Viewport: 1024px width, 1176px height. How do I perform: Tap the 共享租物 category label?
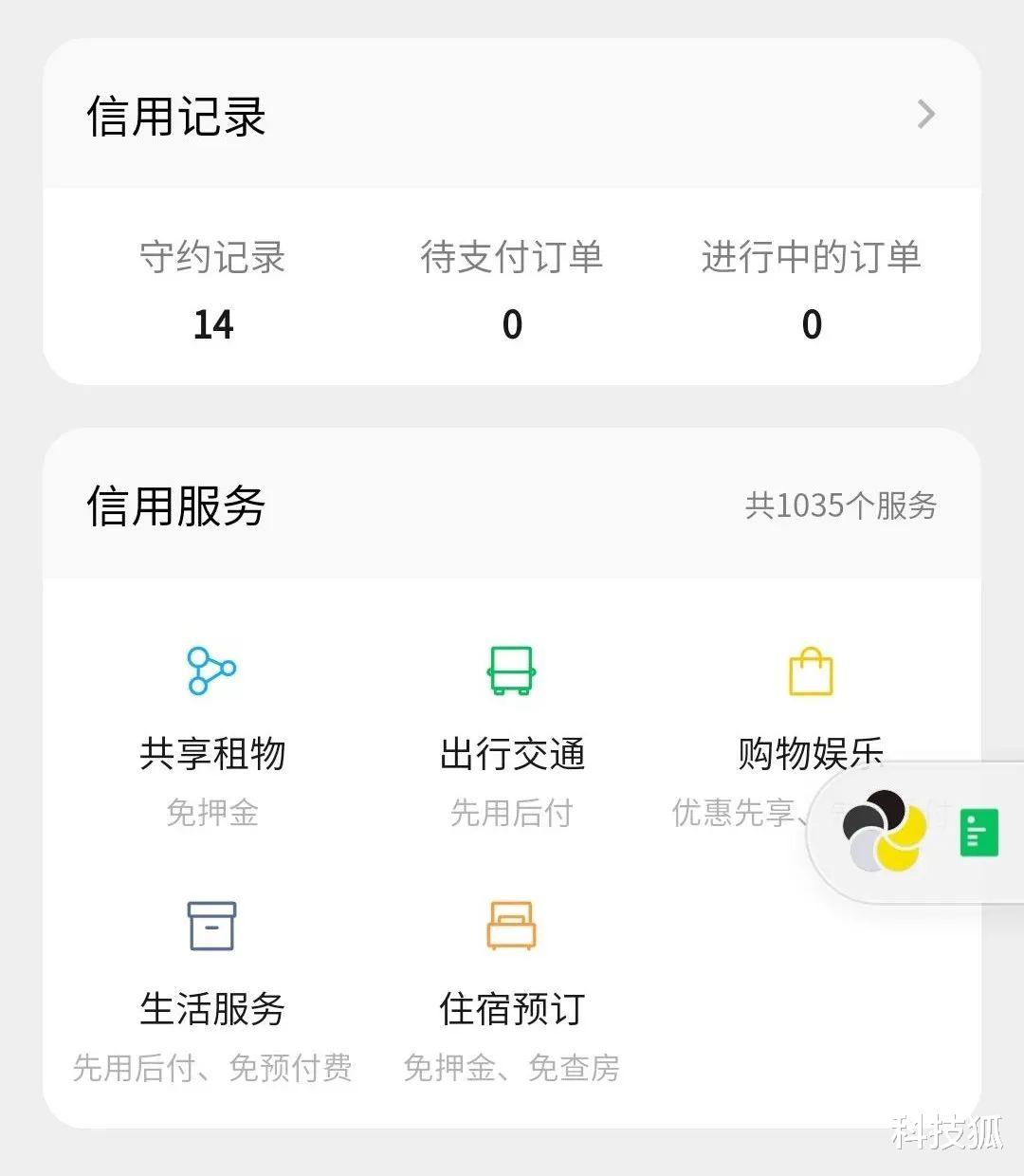coord(210,754)
